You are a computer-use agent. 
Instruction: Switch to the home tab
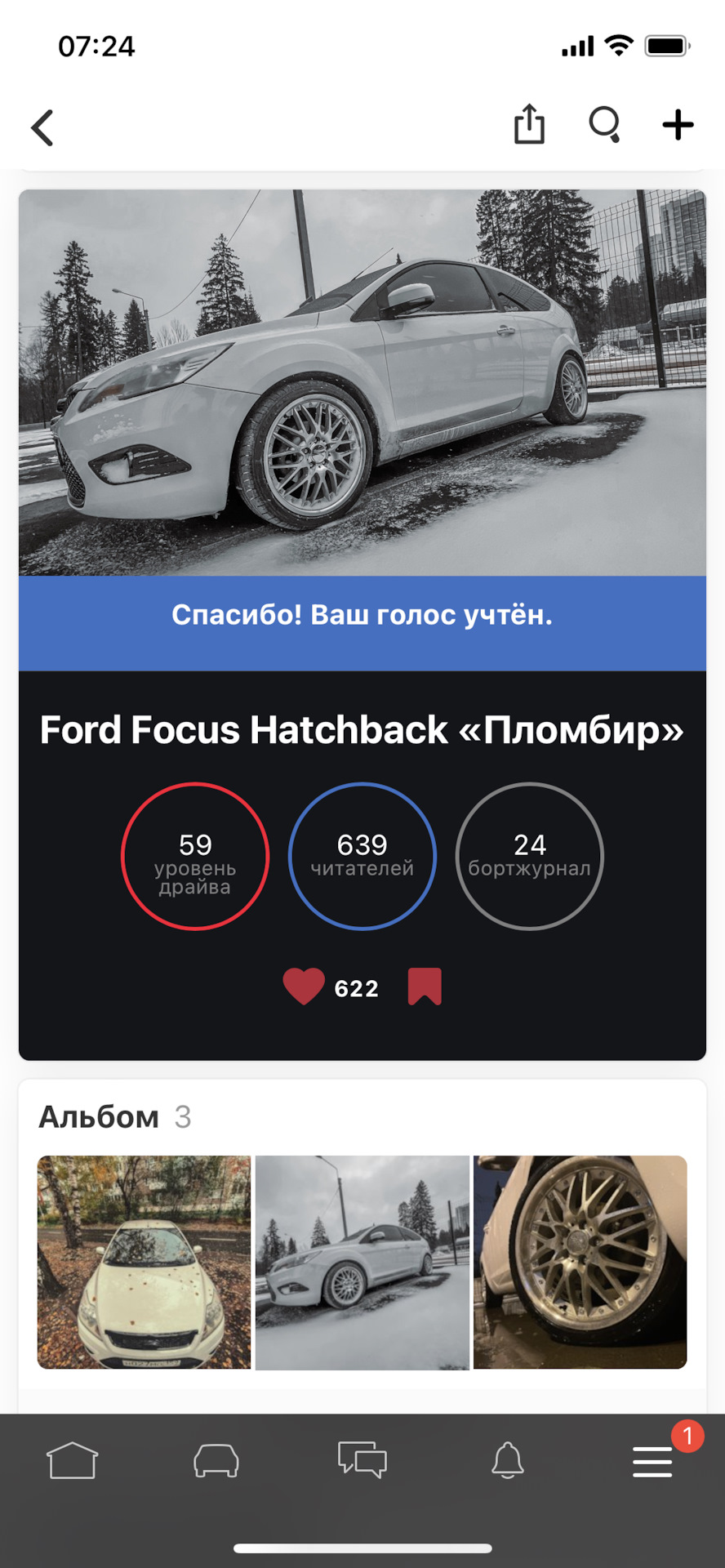[73, 1460]
